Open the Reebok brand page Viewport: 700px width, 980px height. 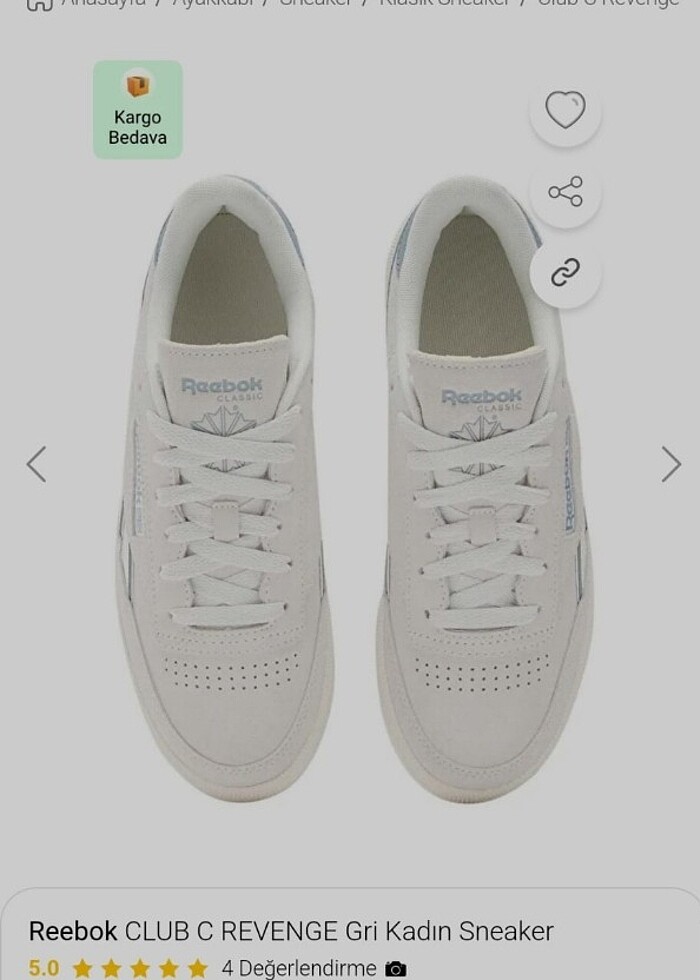[72, 931]
